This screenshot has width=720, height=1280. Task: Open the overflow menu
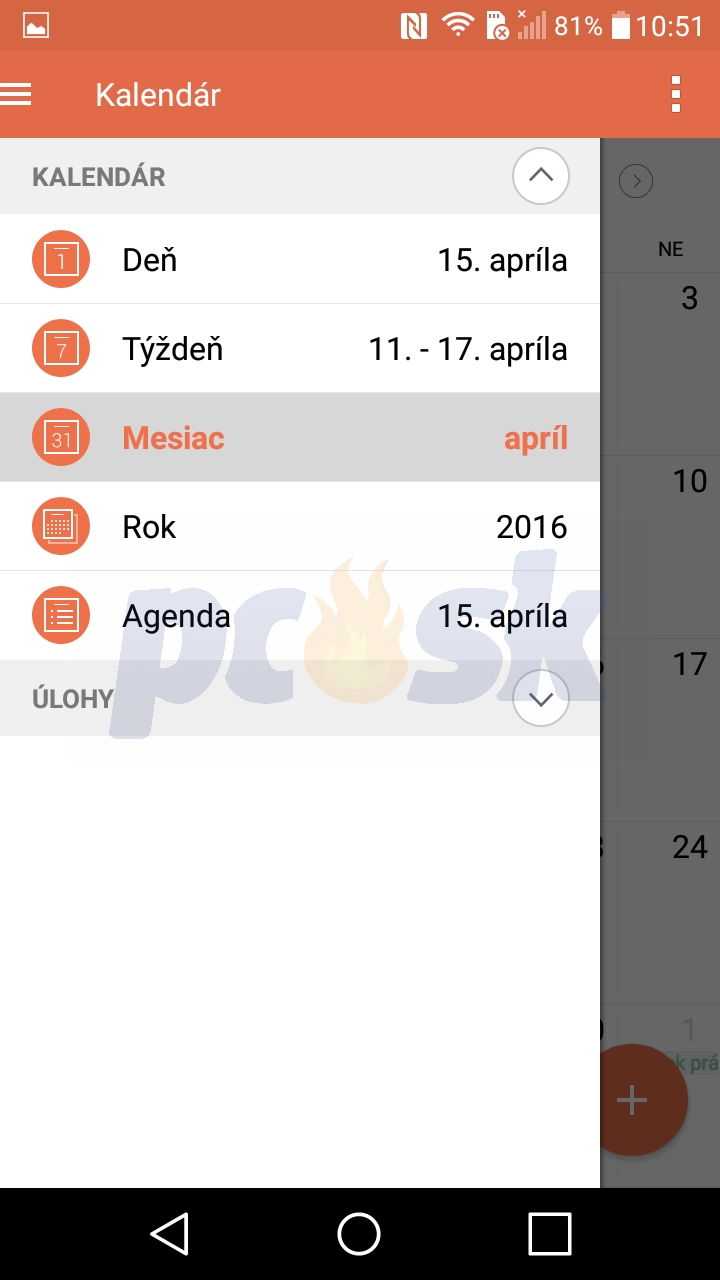676,94
